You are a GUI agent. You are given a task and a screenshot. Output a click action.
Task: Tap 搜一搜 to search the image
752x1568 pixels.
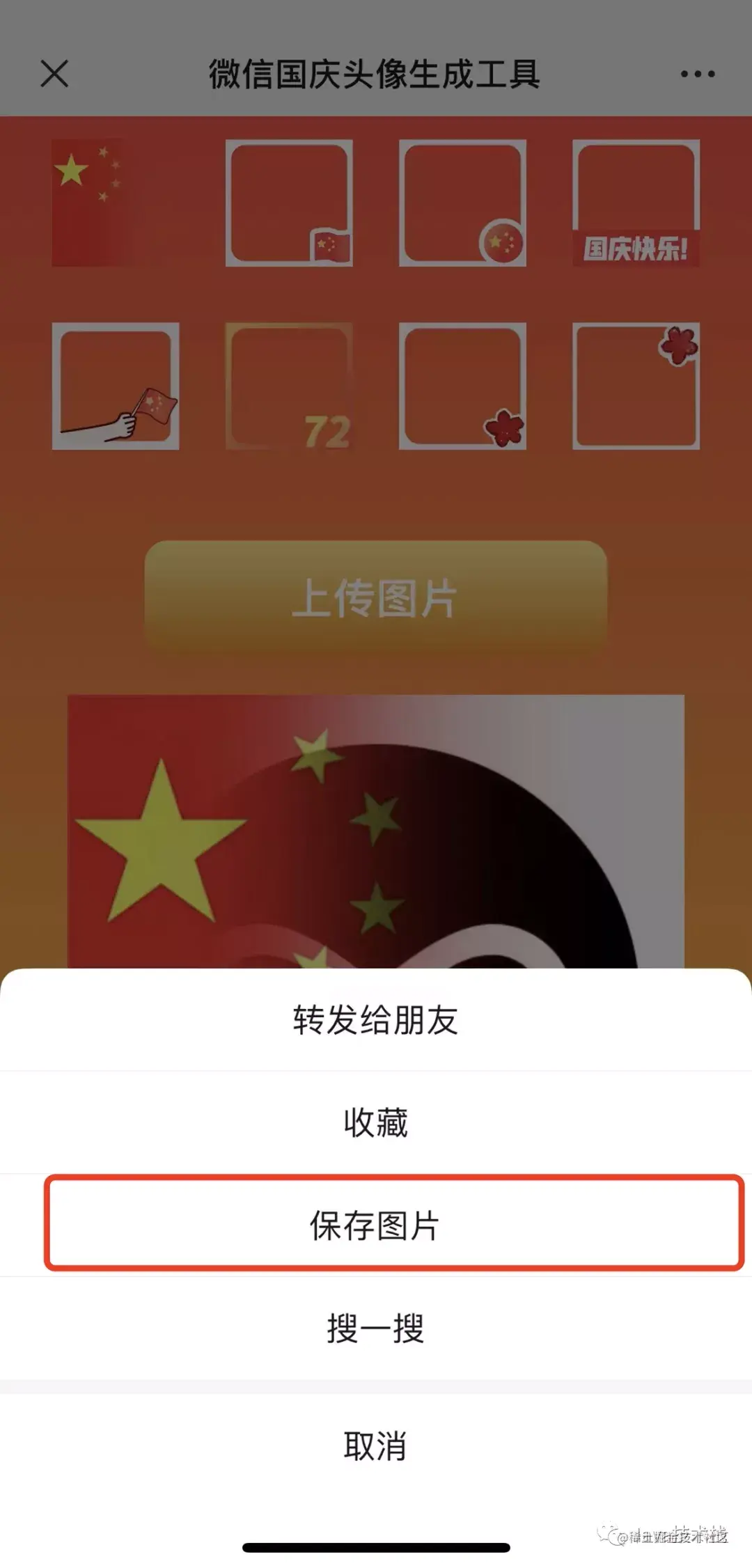375,1328
